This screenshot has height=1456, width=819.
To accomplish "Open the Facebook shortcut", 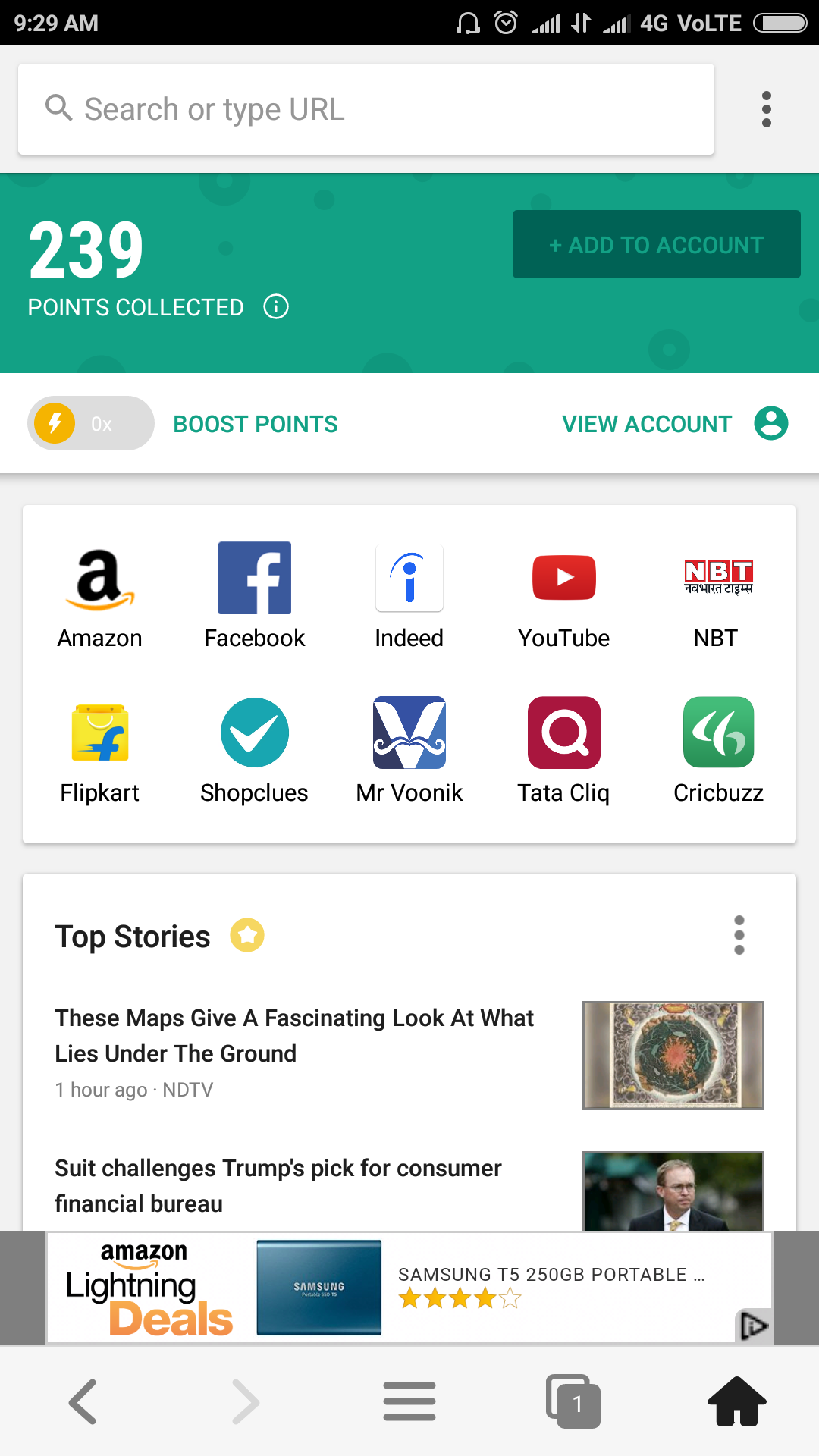I will click(x=255, y=596).
